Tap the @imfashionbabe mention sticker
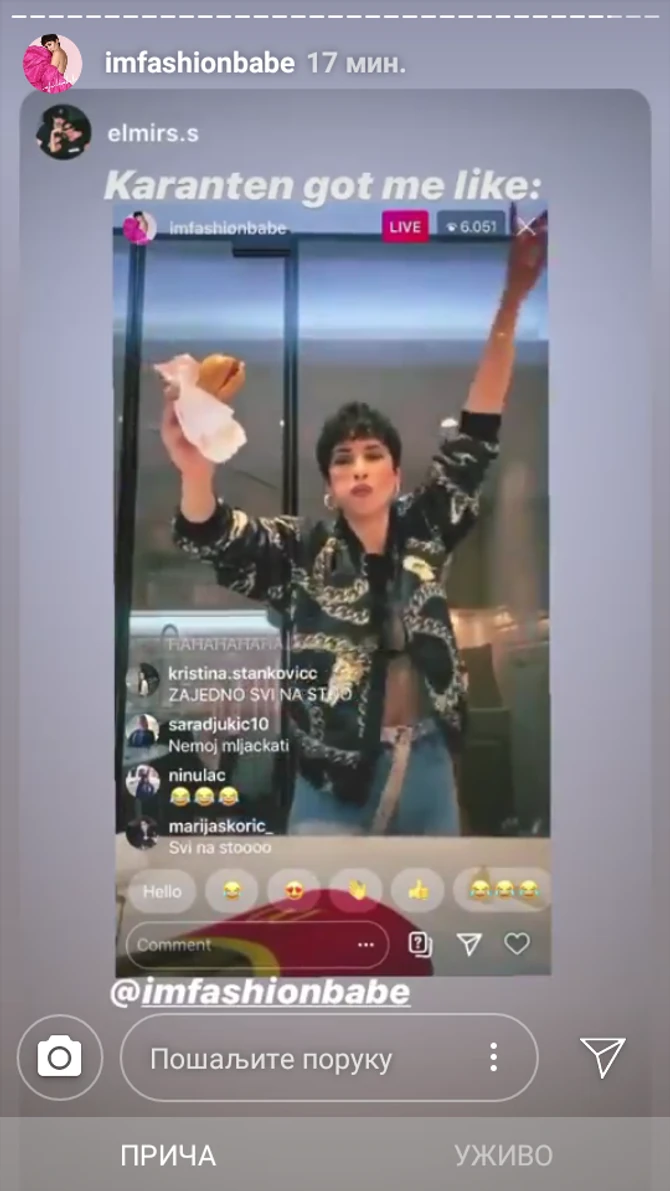Viewport: 670px width, 1191px height. [260, 992]
